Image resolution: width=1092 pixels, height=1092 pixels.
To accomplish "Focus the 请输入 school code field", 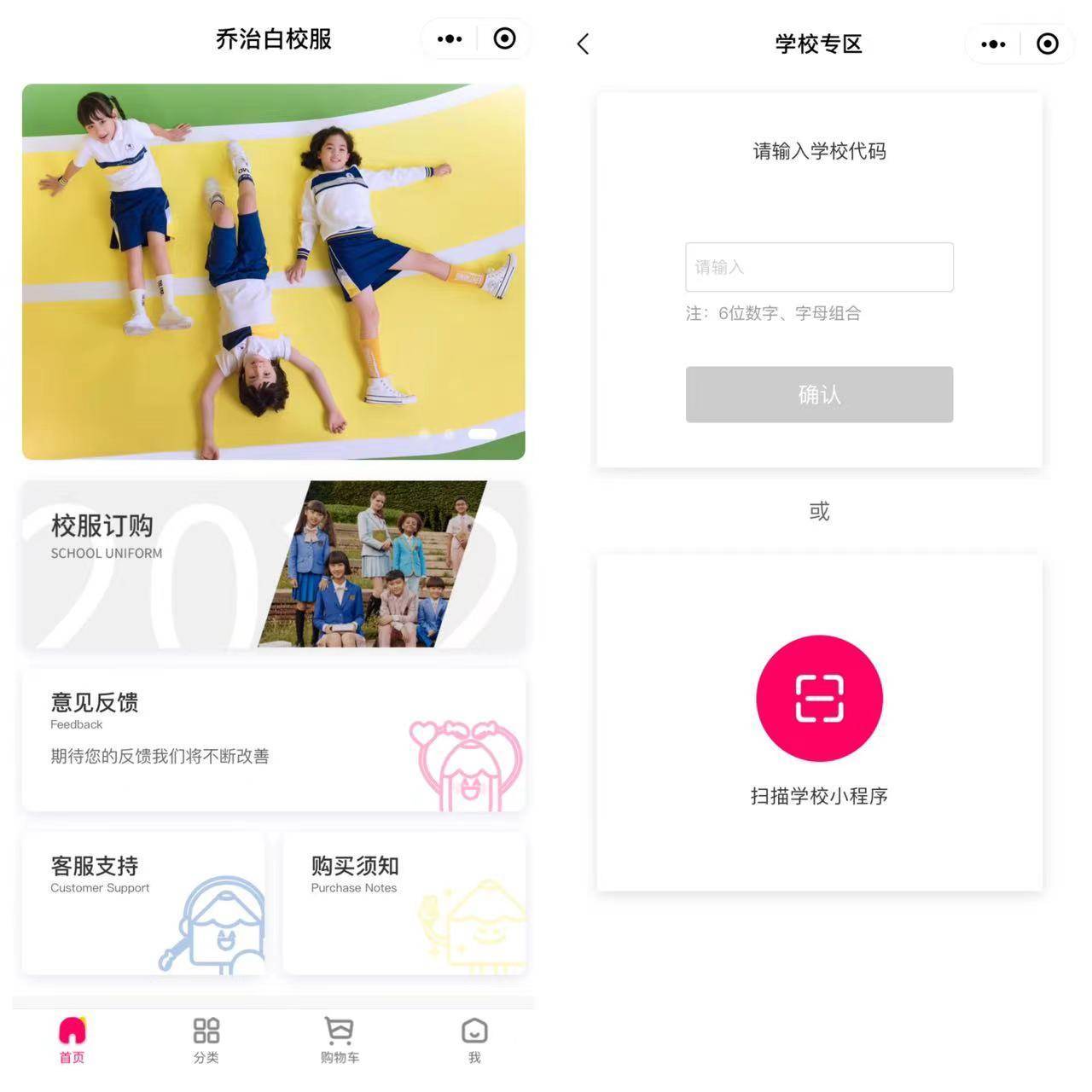I will pos(819,267).
